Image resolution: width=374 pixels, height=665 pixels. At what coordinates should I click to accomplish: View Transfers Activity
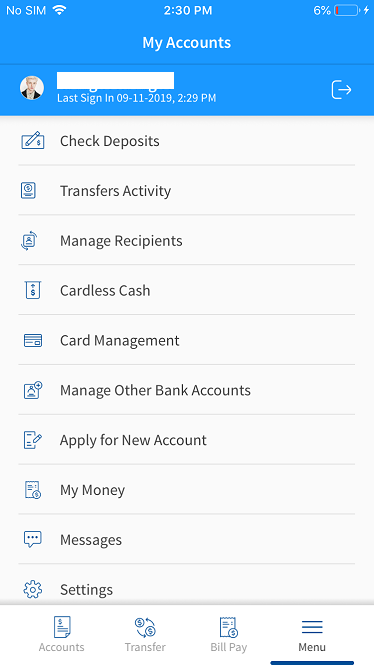(x=187, y=190)
